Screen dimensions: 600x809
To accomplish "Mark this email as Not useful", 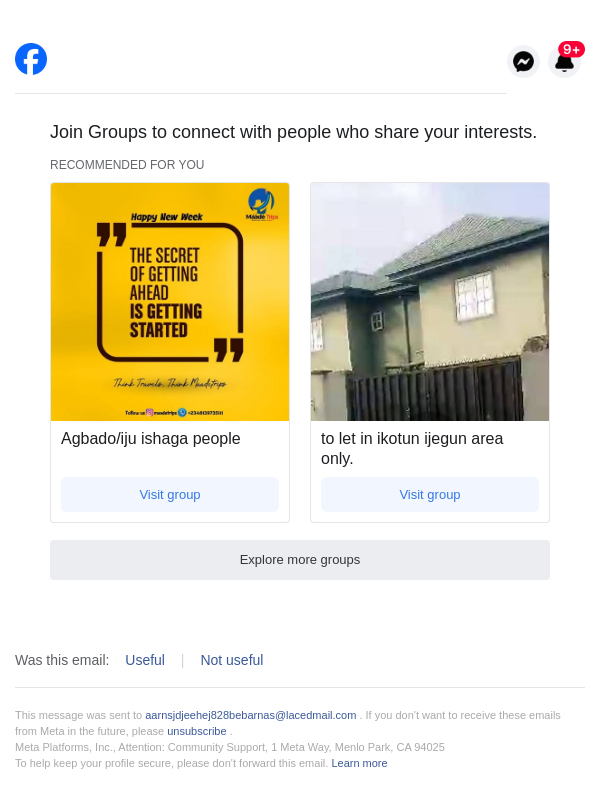I will tap(232, 660).
